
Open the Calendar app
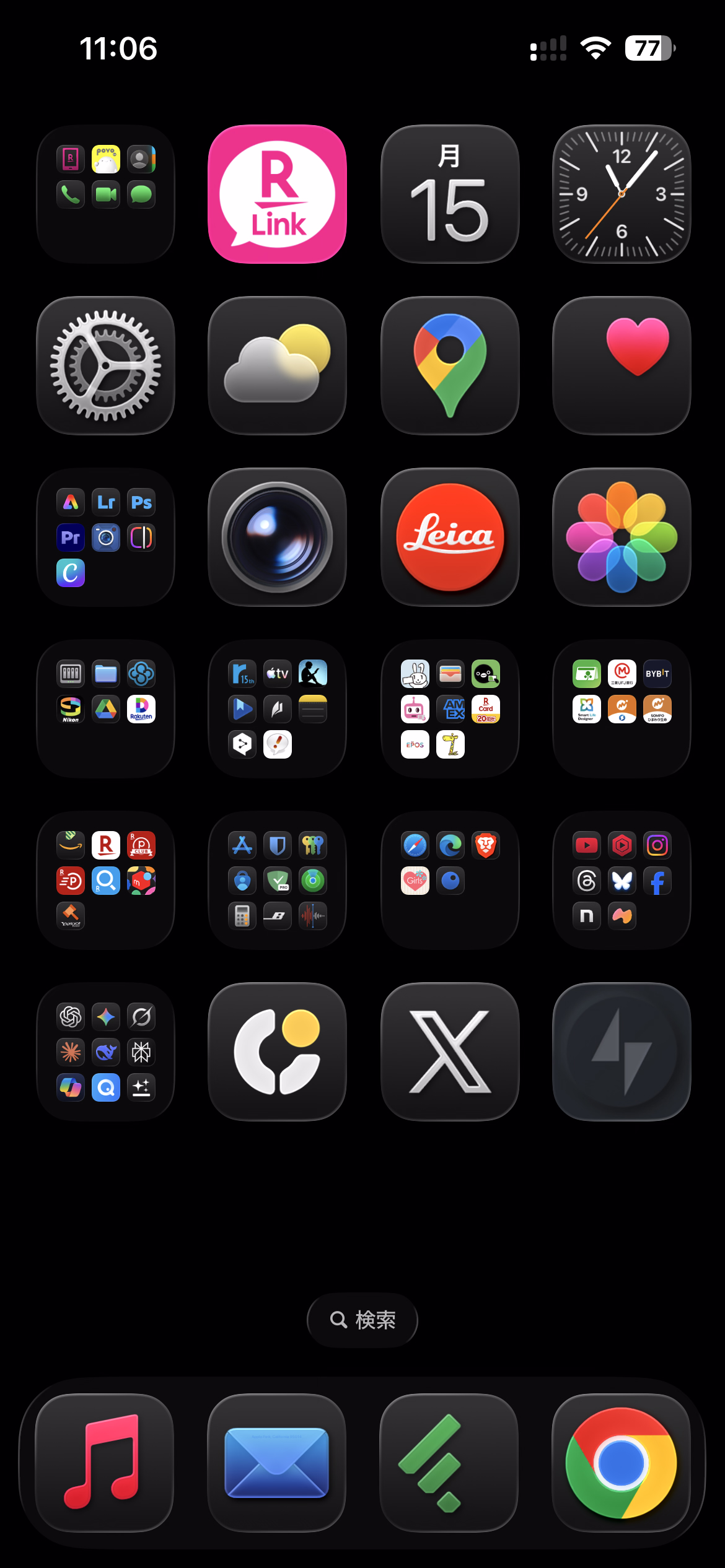pyautogui.click(x=449, y=194)
